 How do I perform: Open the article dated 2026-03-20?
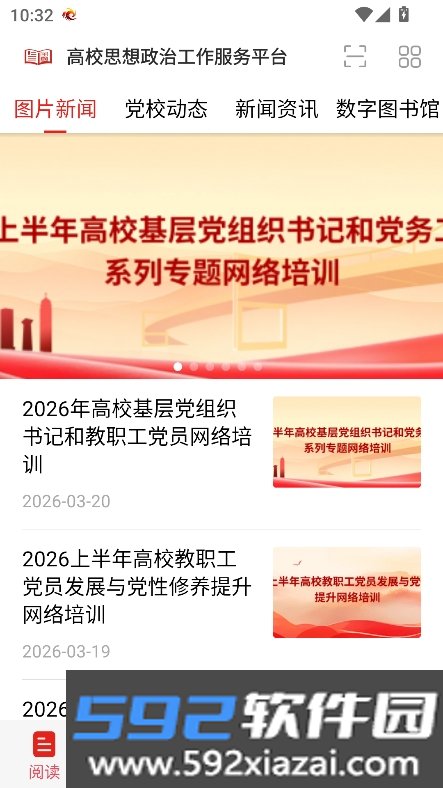(222, 453)
